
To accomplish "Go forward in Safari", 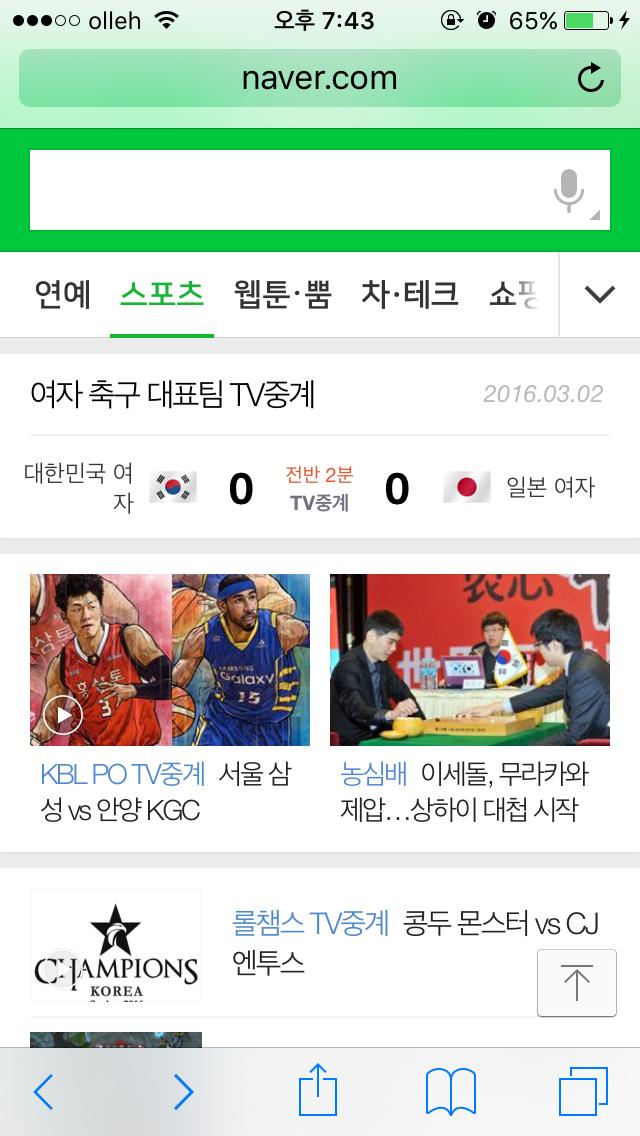I will click(x=183, y=1092).
